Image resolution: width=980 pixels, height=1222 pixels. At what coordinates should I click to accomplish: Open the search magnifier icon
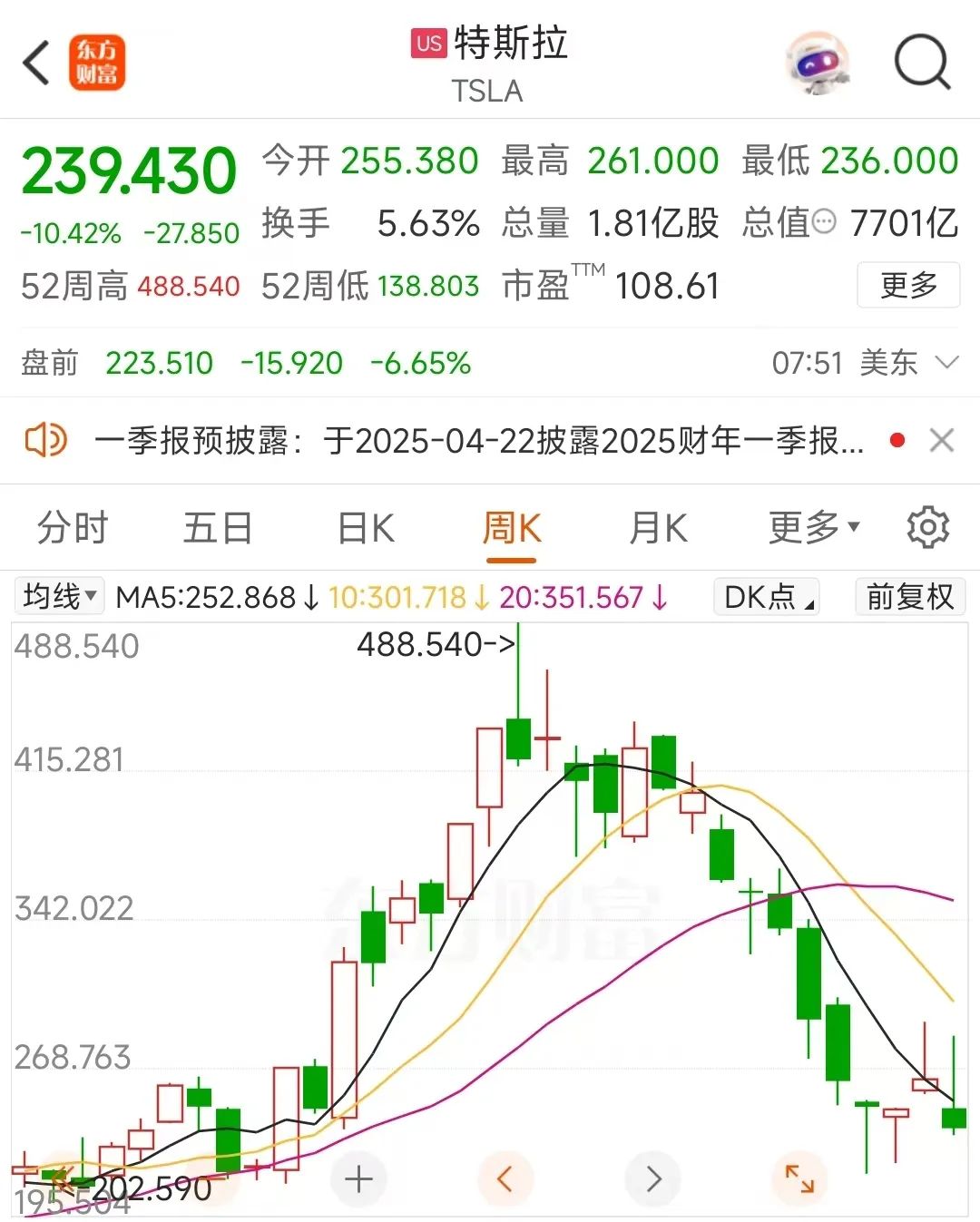pyautogui.click(x=921, y=64)
